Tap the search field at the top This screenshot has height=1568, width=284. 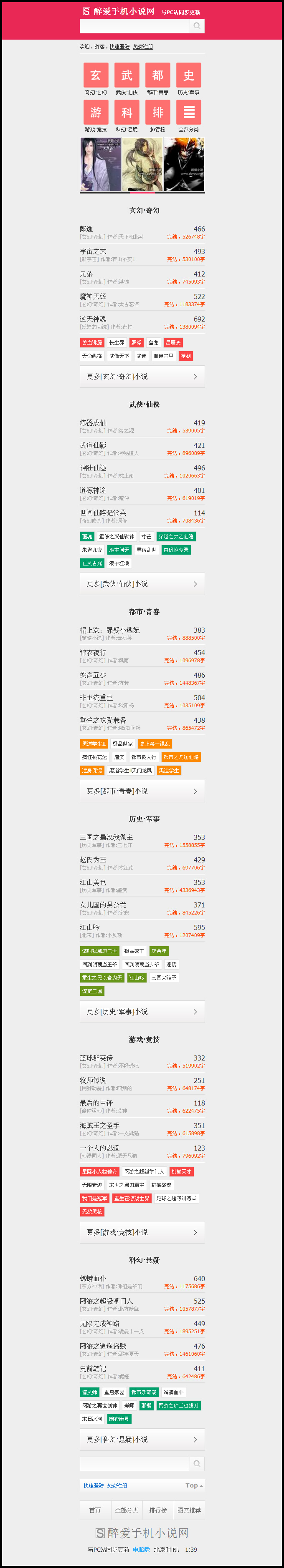click(x=134, y=25)
